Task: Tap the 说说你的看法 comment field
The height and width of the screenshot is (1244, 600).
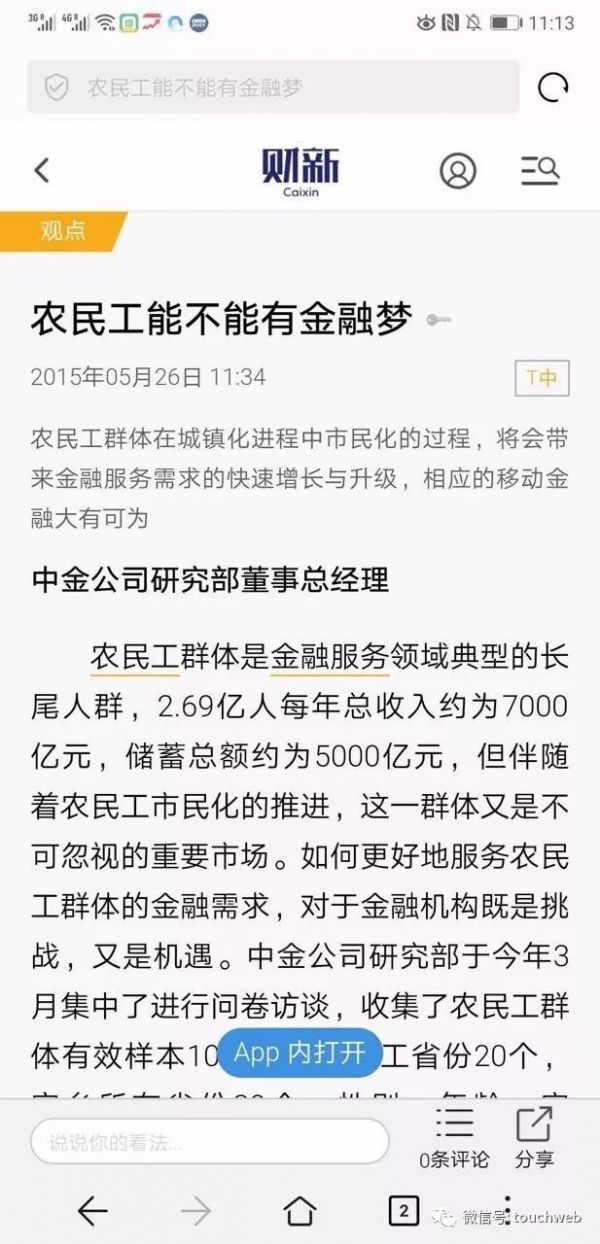Action: click(x=209, y=1141)
